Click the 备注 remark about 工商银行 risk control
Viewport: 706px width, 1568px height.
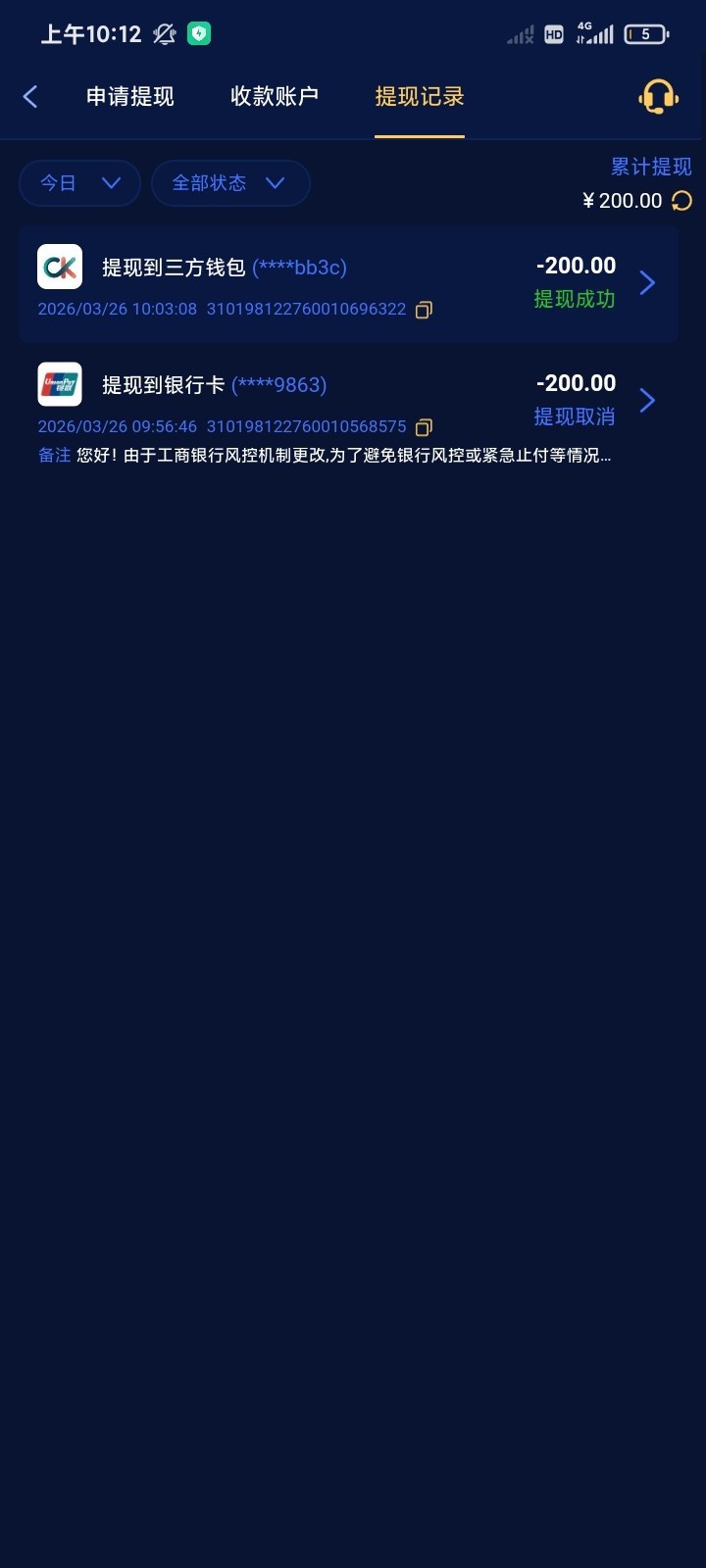click(324, 456)
